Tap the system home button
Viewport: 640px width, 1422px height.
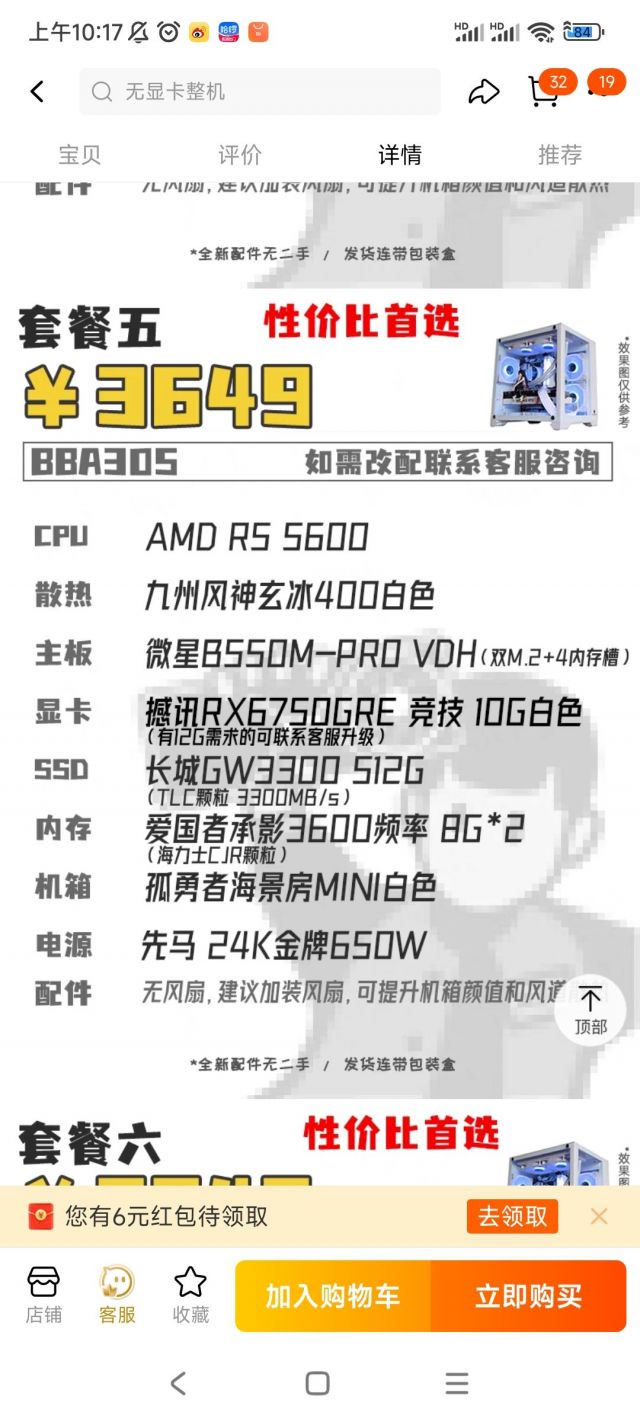[x=318, y=1383]
